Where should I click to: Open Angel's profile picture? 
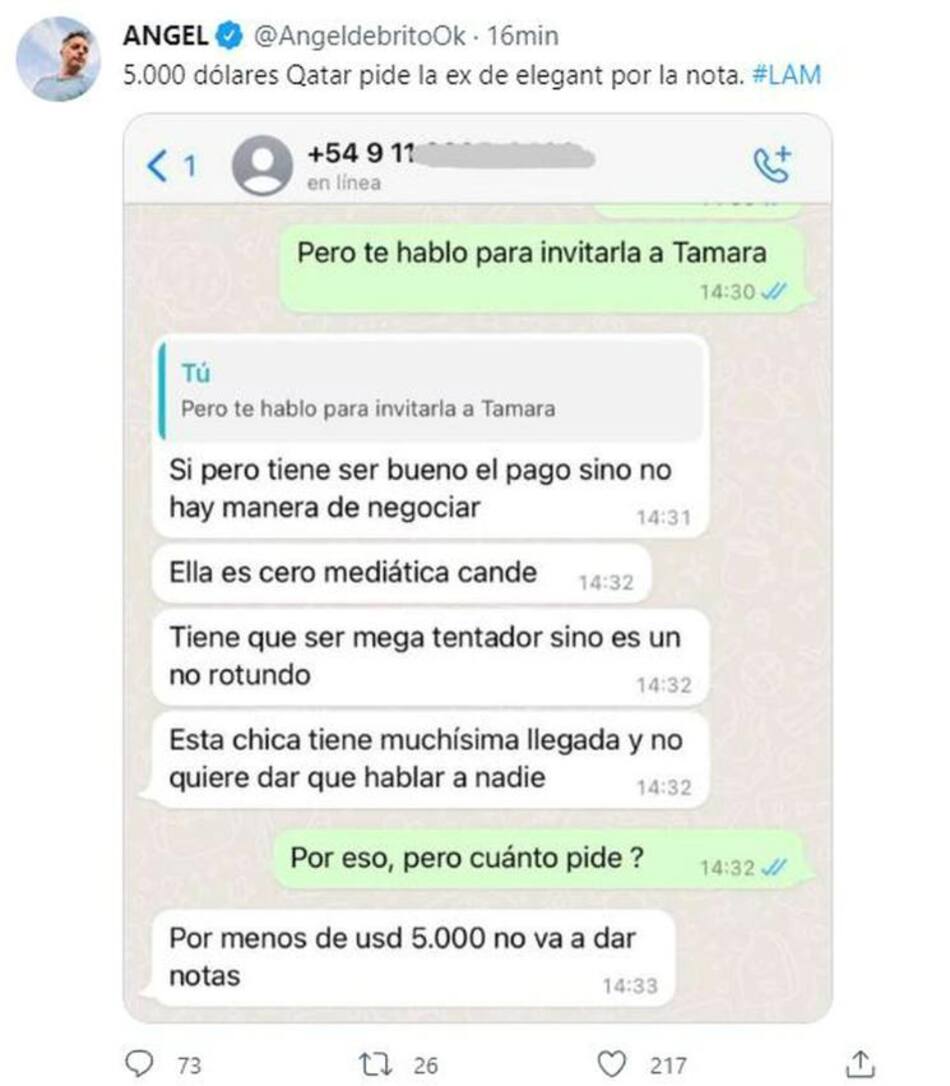point(58,59)
